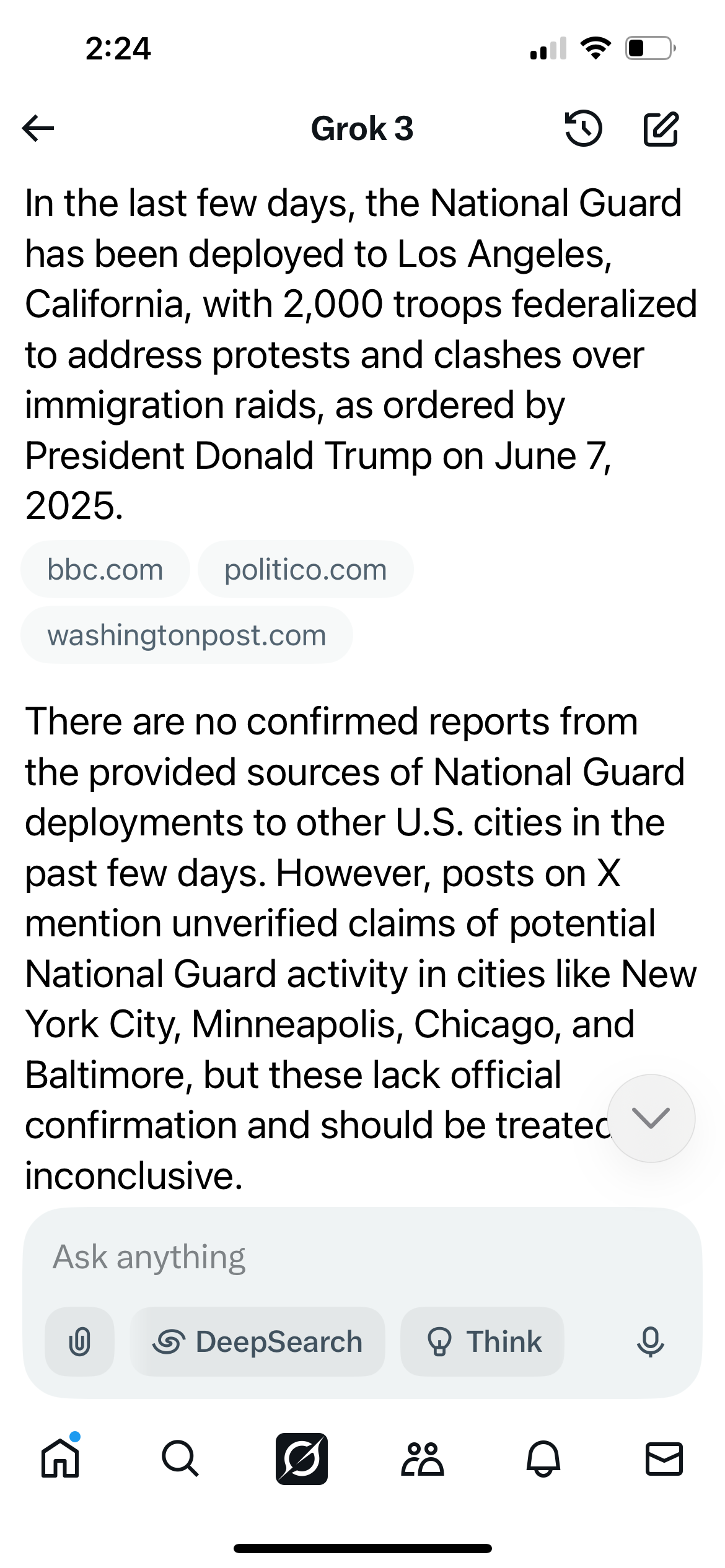Enable Think mode
725x1568 pixels.
482,1341
